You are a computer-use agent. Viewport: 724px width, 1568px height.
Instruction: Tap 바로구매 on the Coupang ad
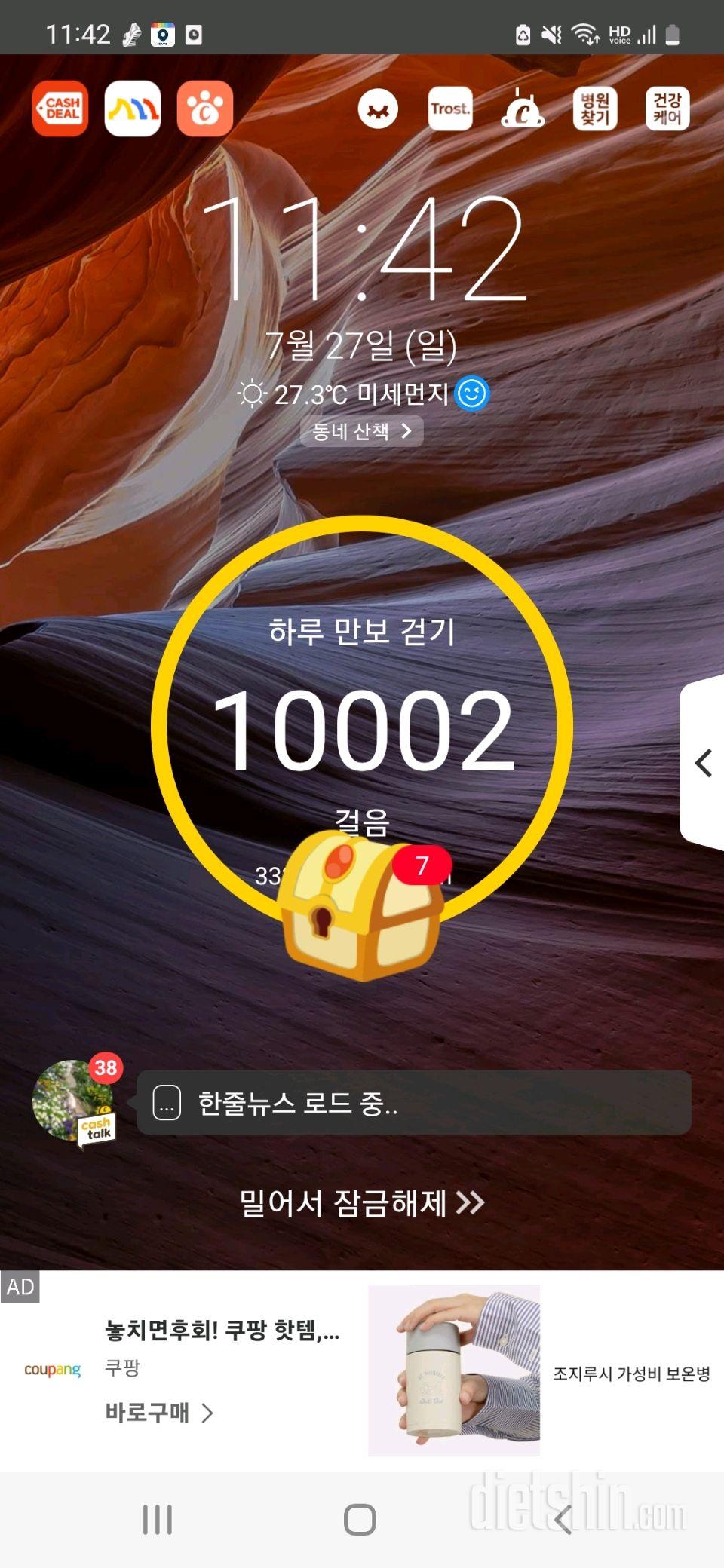pyautogui.click(x=158, y=1413)
